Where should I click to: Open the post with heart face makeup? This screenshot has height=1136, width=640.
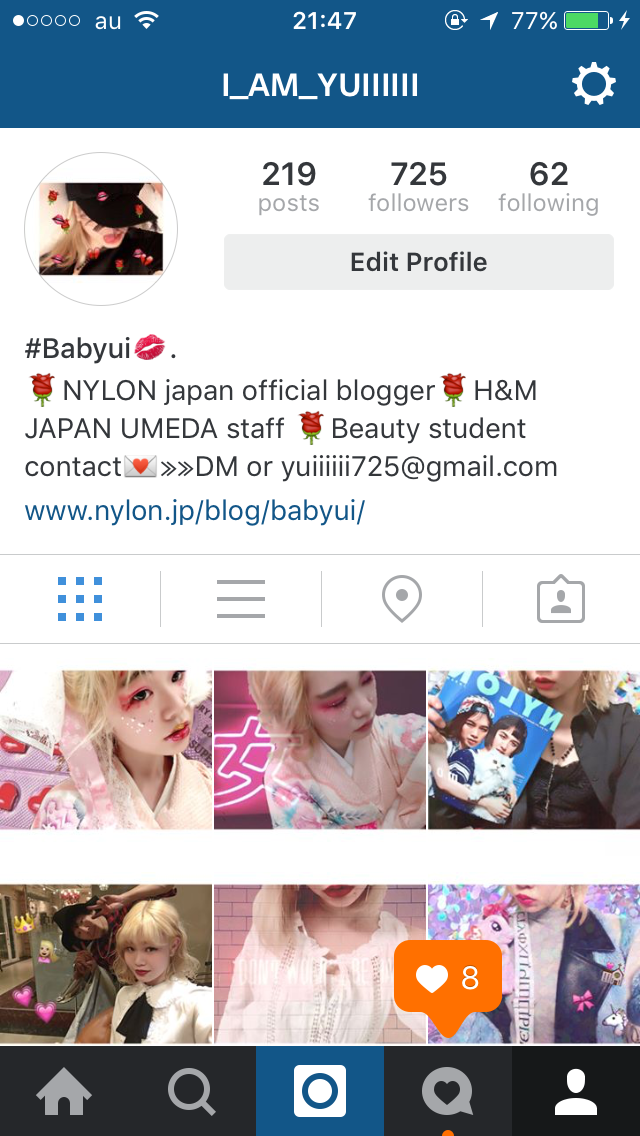click(x=105, y=750)
